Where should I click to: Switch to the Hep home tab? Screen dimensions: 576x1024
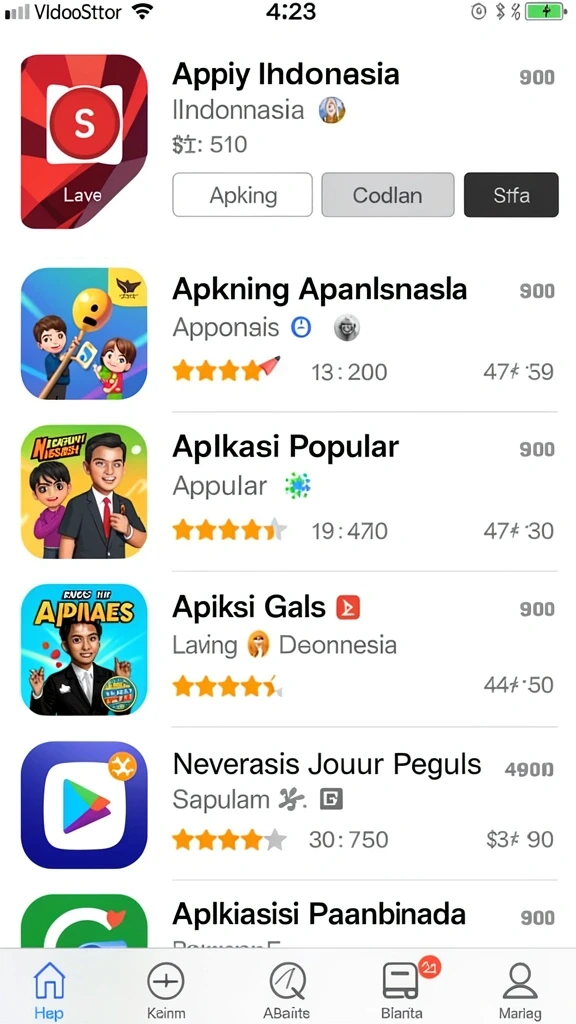tap(50, 989)
